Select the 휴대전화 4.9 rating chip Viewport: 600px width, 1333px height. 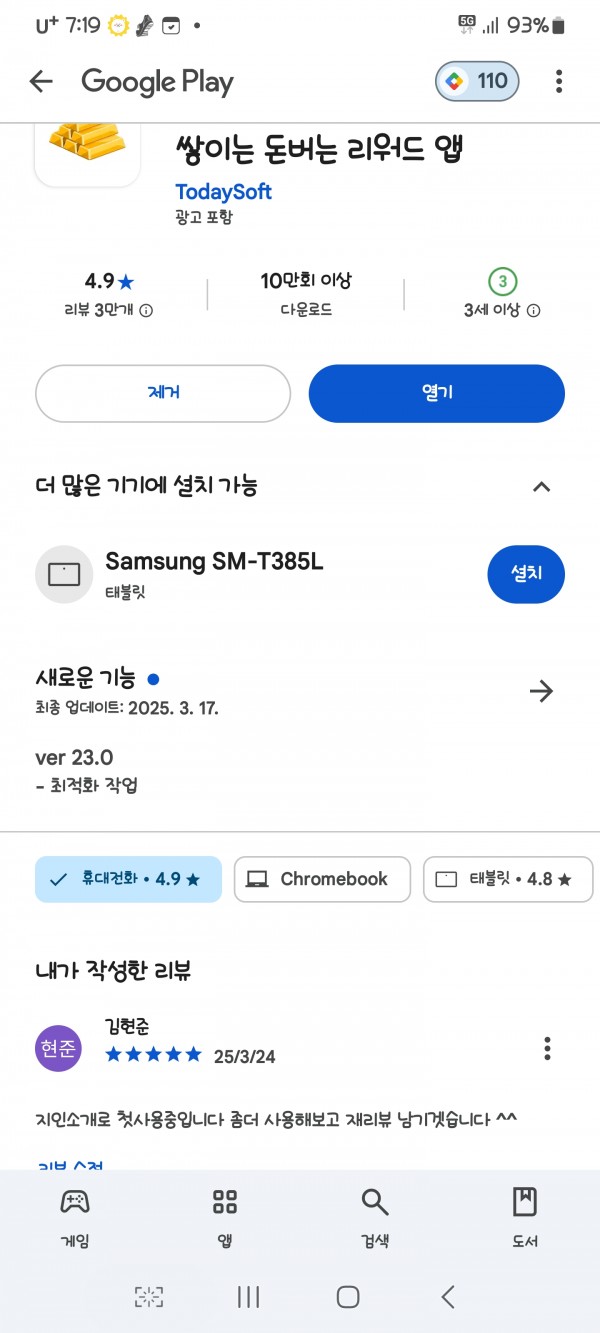(x=128, y=879)
